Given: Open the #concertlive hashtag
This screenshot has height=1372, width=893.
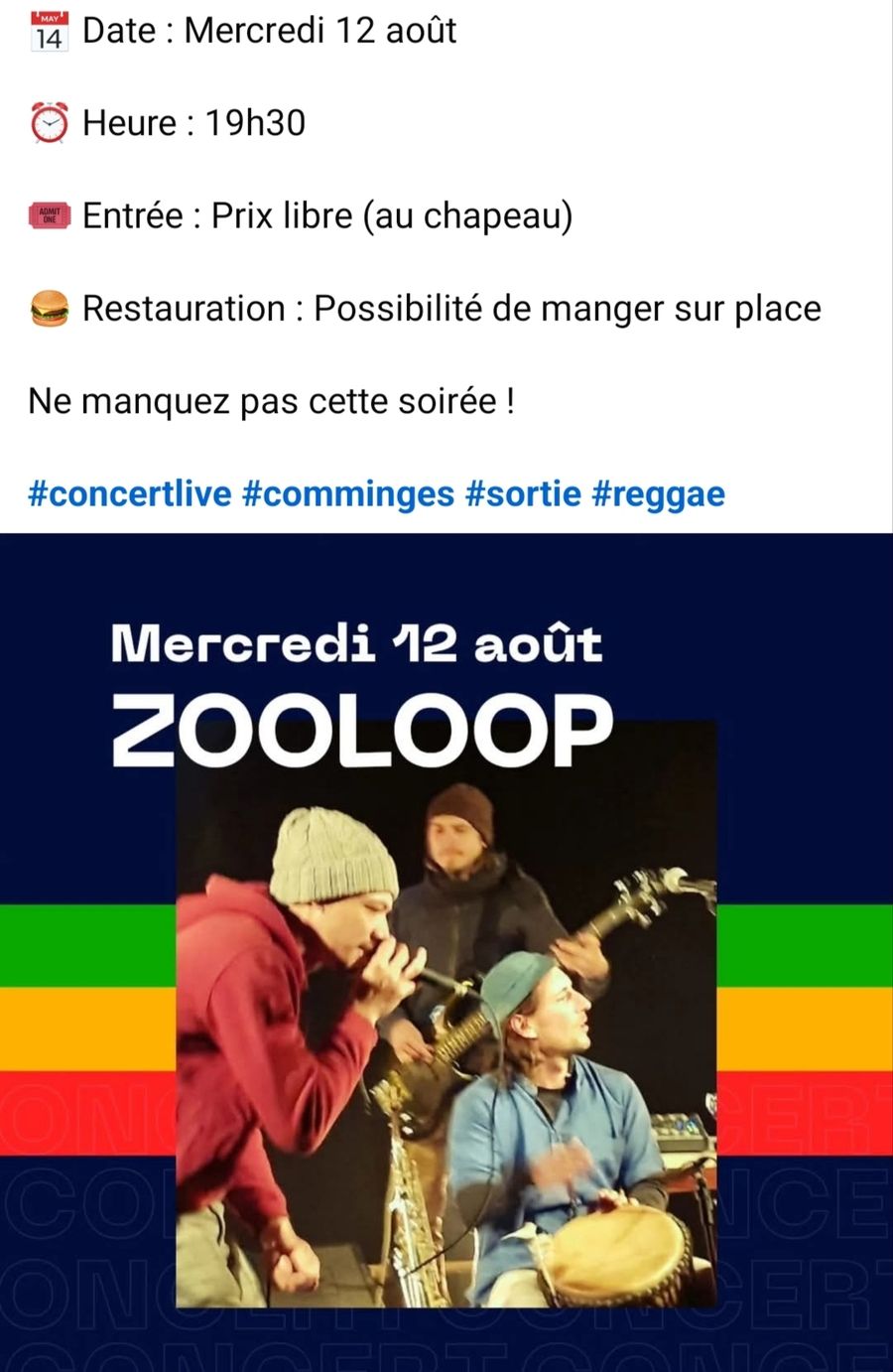Looking at the screenshot, I should coord(130,493).
